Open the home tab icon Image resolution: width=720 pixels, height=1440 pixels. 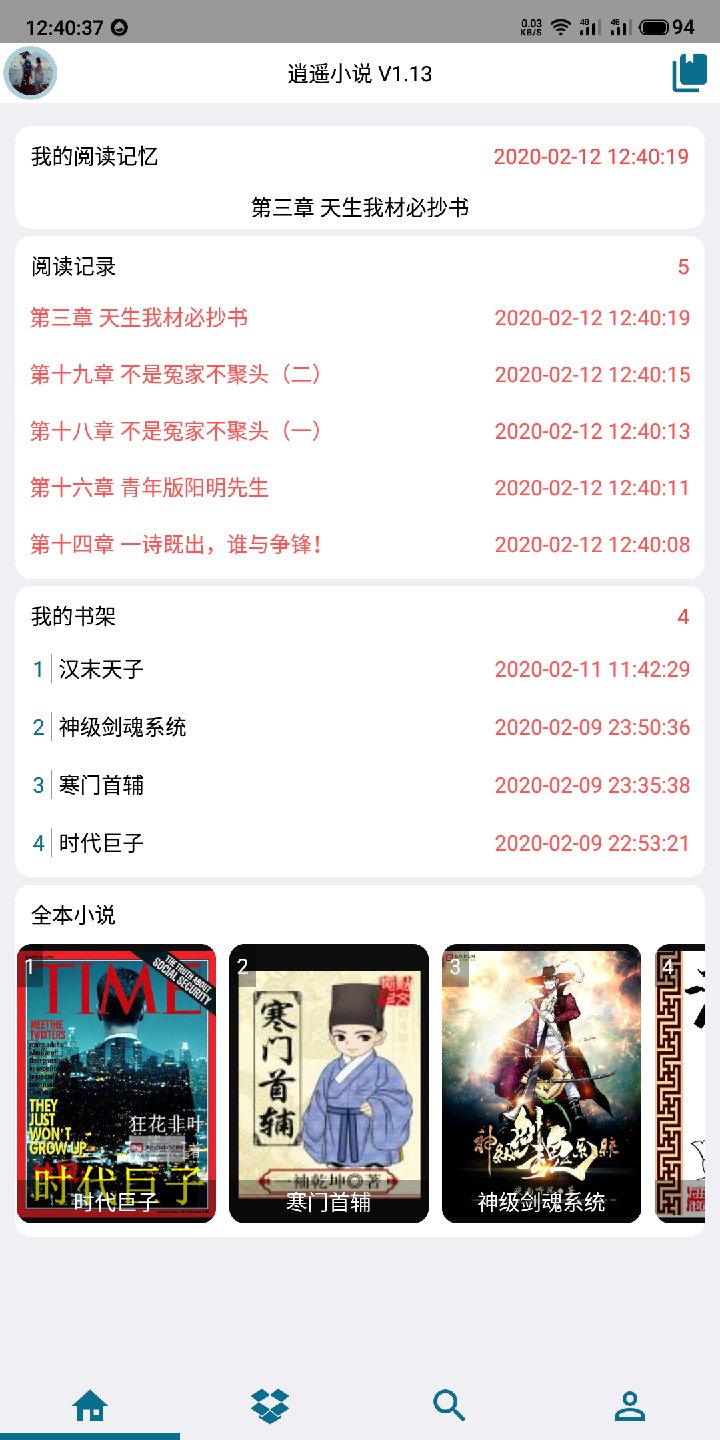click(x=90, y=1405)
